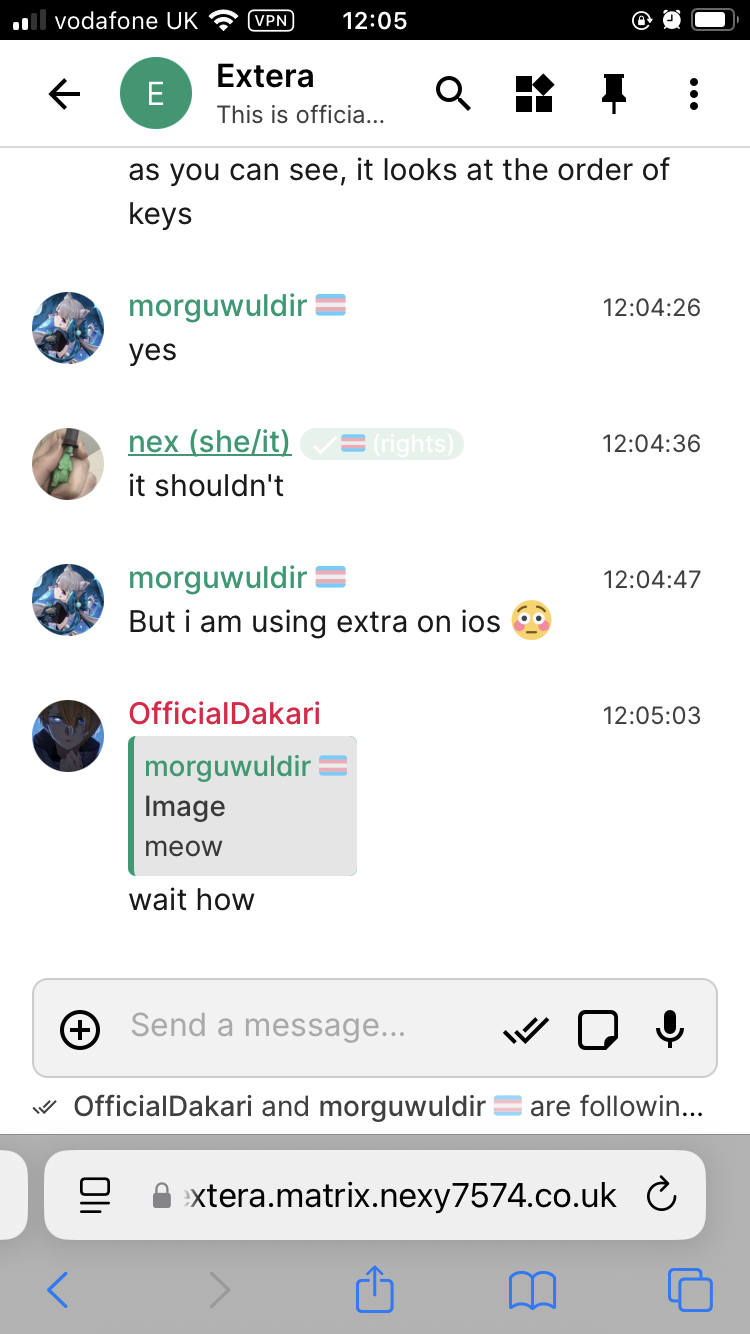Screen dimensions: 750x1334
Task: Tap OfficialDakari's avatar
Action: pyautogui.click(x=68, y=736)
